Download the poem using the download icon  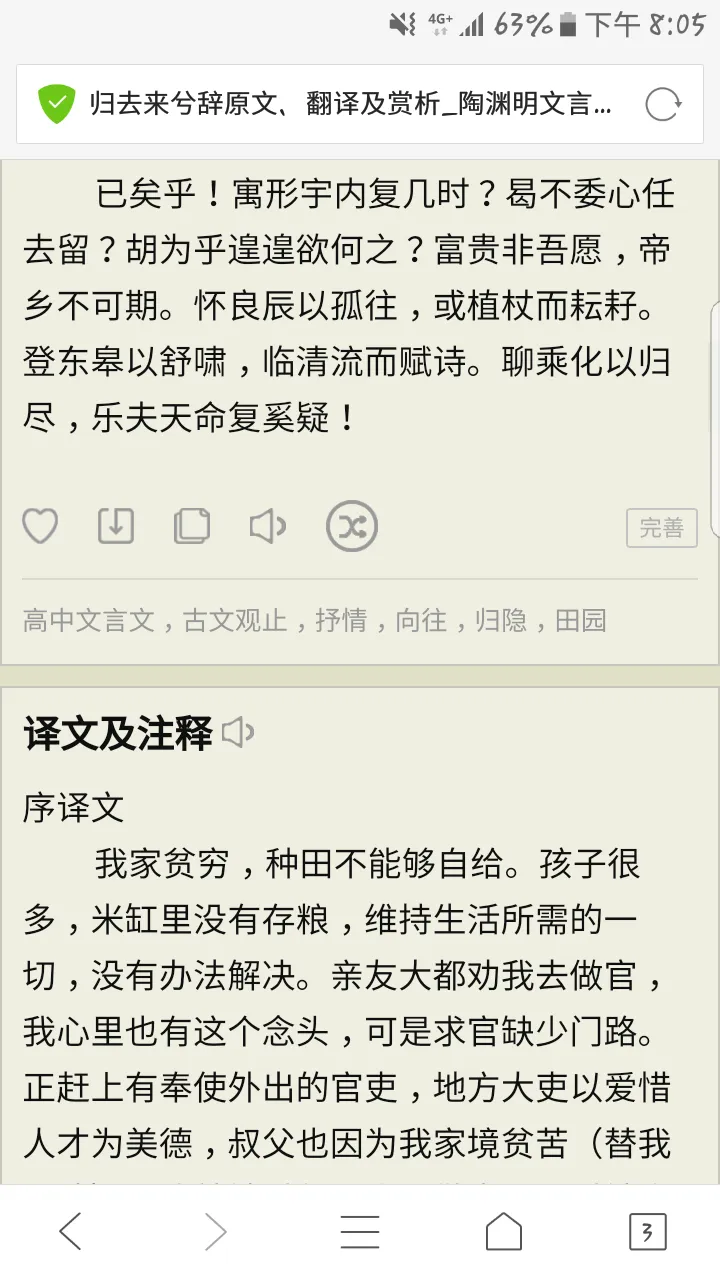tap(115, 525)
